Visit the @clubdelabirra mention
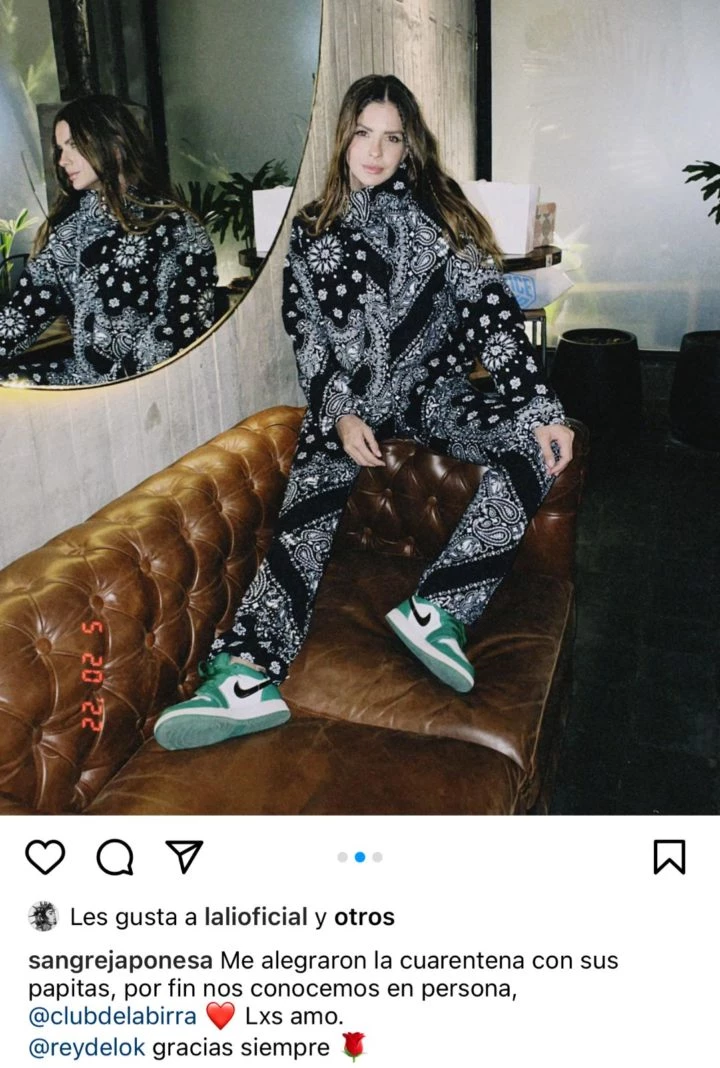Screen dimensions: 720x1068 point(112,1018)
